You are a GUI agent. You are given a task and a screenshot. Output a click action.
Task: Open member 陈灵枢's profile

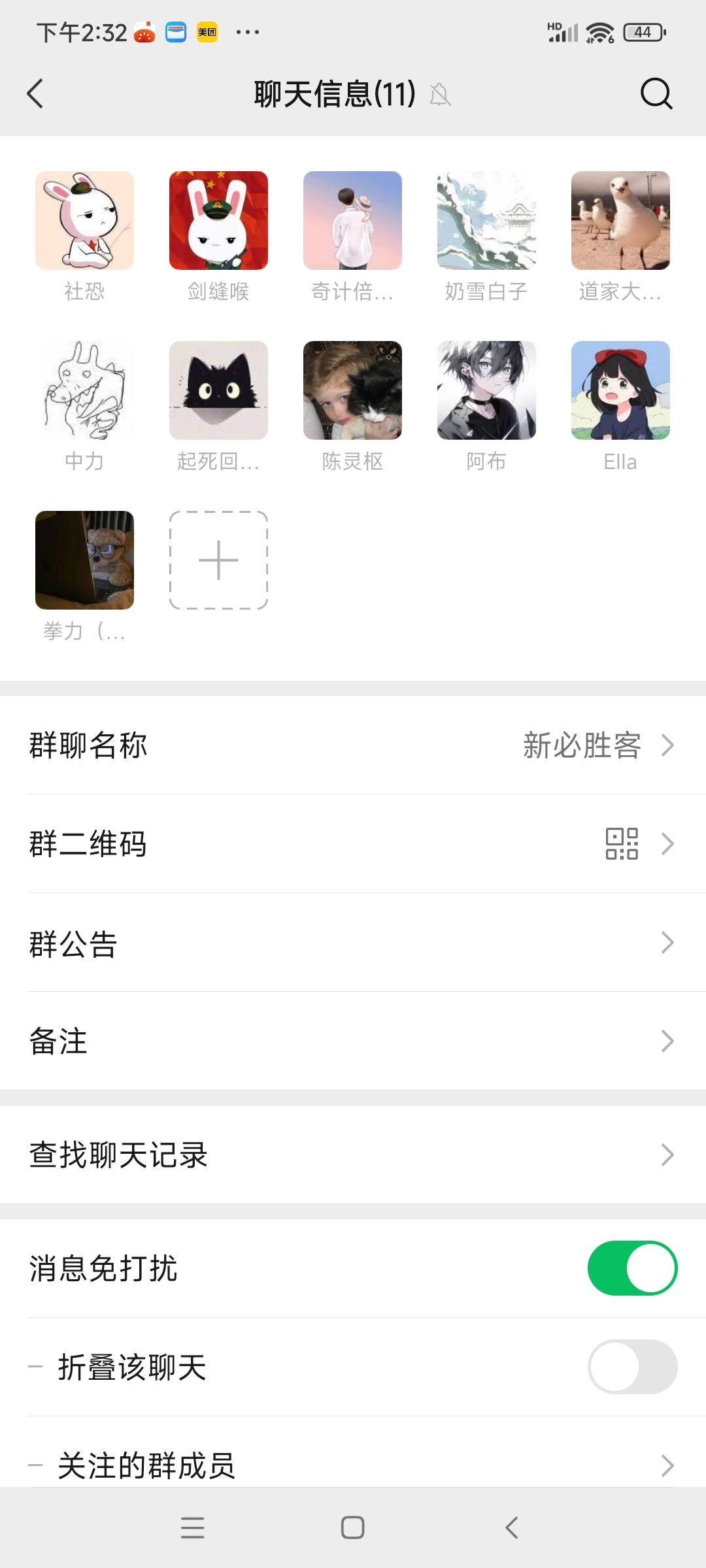coord(352,391)
